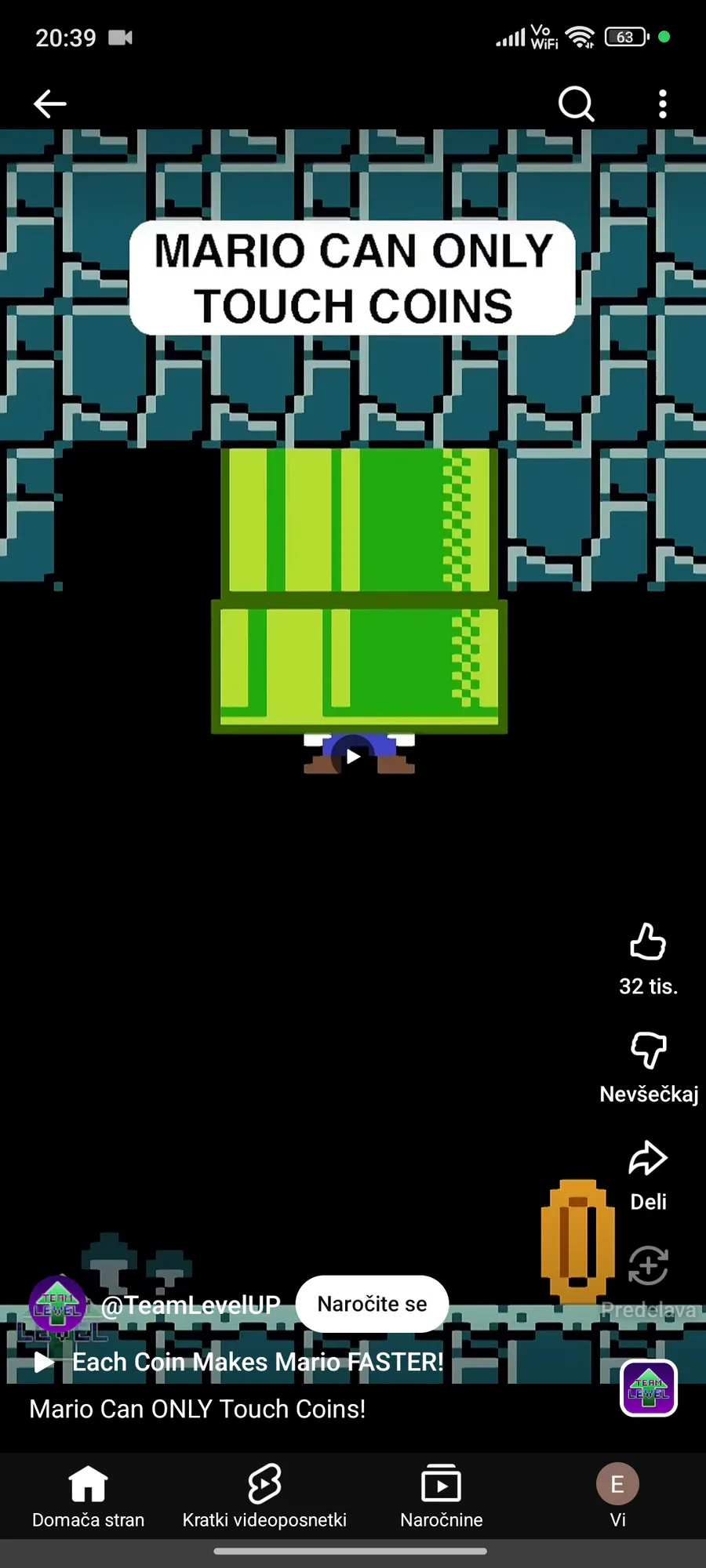Open the Team Level sound thumbnail
The image size is (706, 1568).
click(648, 1388)
